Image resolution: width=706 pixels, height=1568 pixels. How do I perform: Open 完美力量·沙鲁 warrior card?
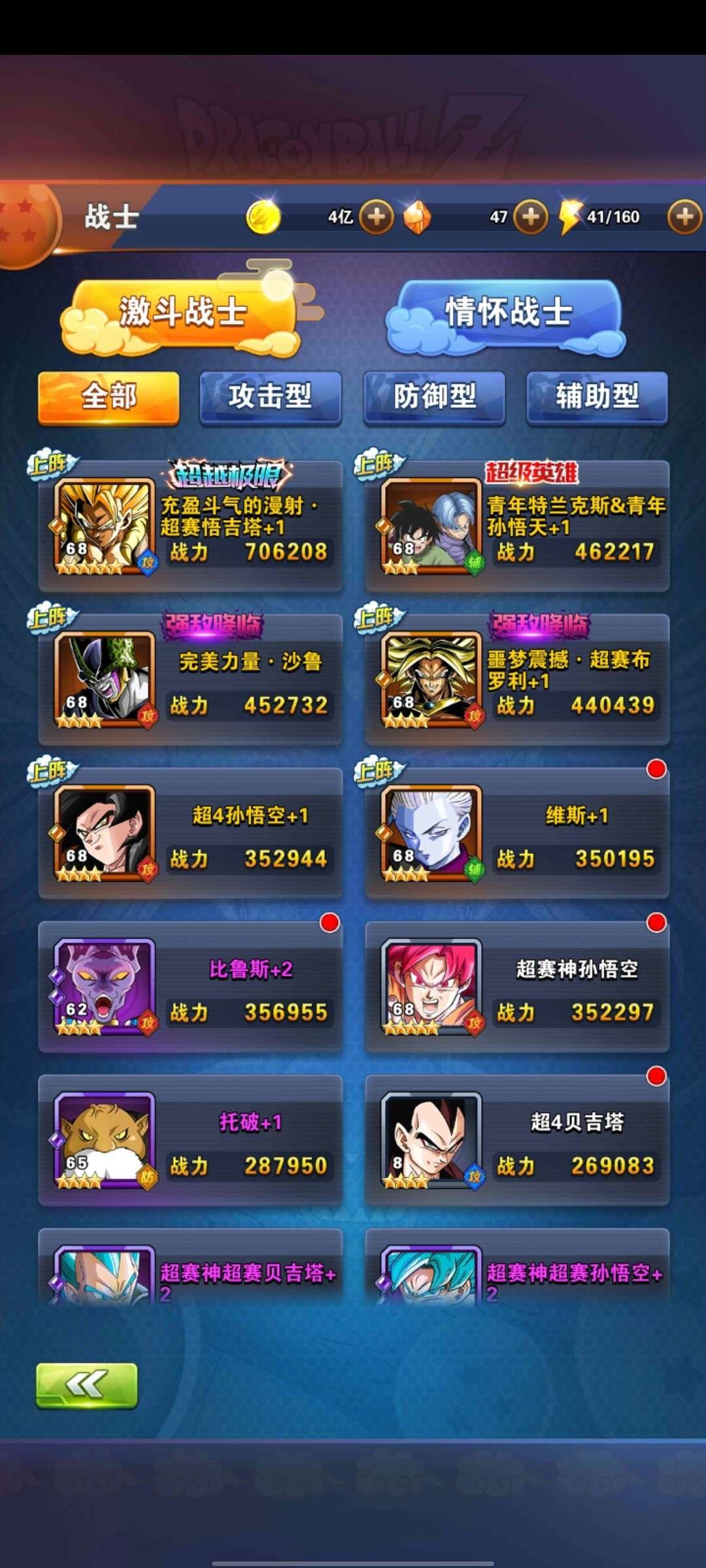[x=190, y=681]
